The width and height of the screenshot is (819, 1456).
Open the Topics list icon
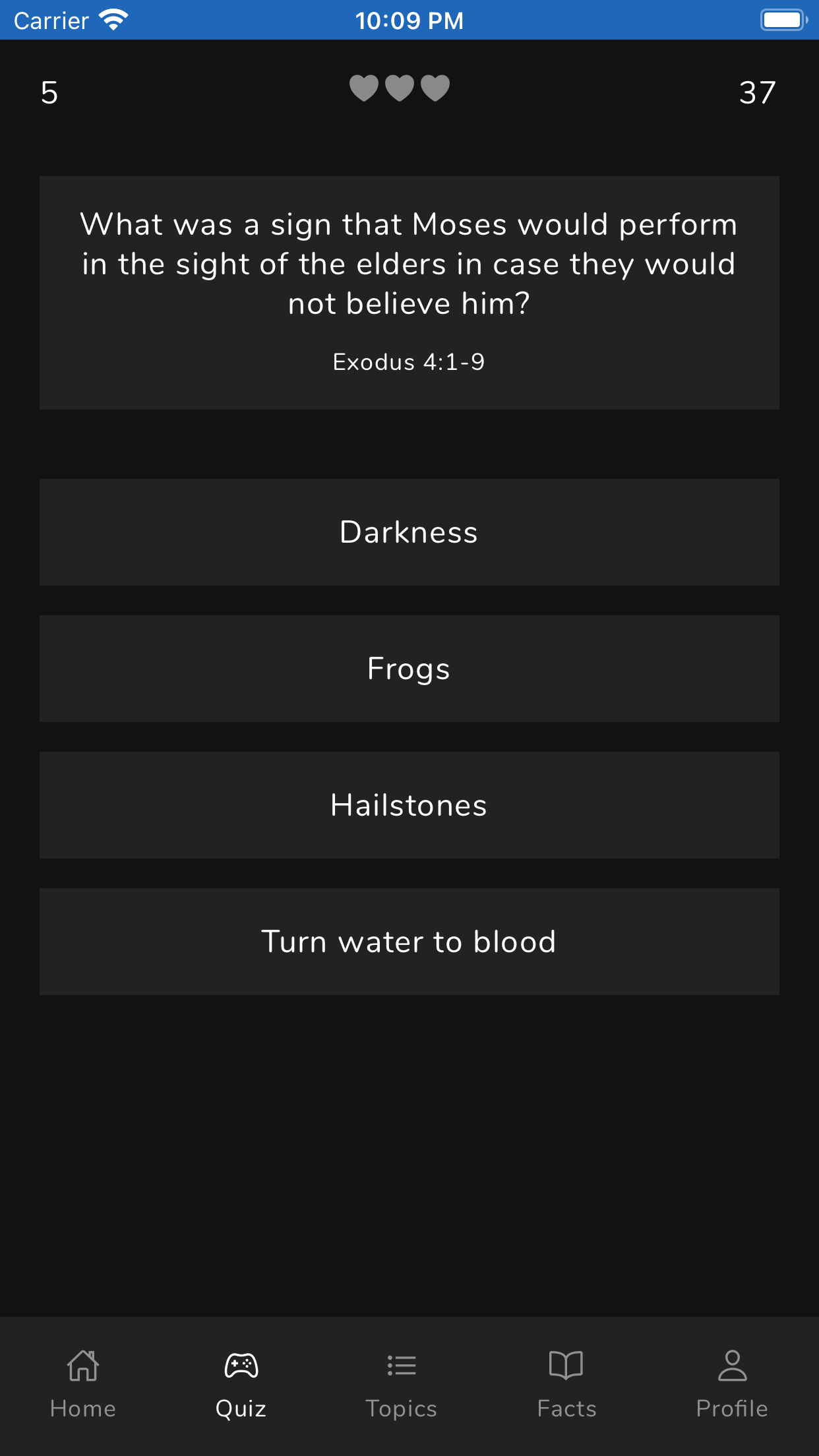pyautogui.click(x=401, y=1366)
